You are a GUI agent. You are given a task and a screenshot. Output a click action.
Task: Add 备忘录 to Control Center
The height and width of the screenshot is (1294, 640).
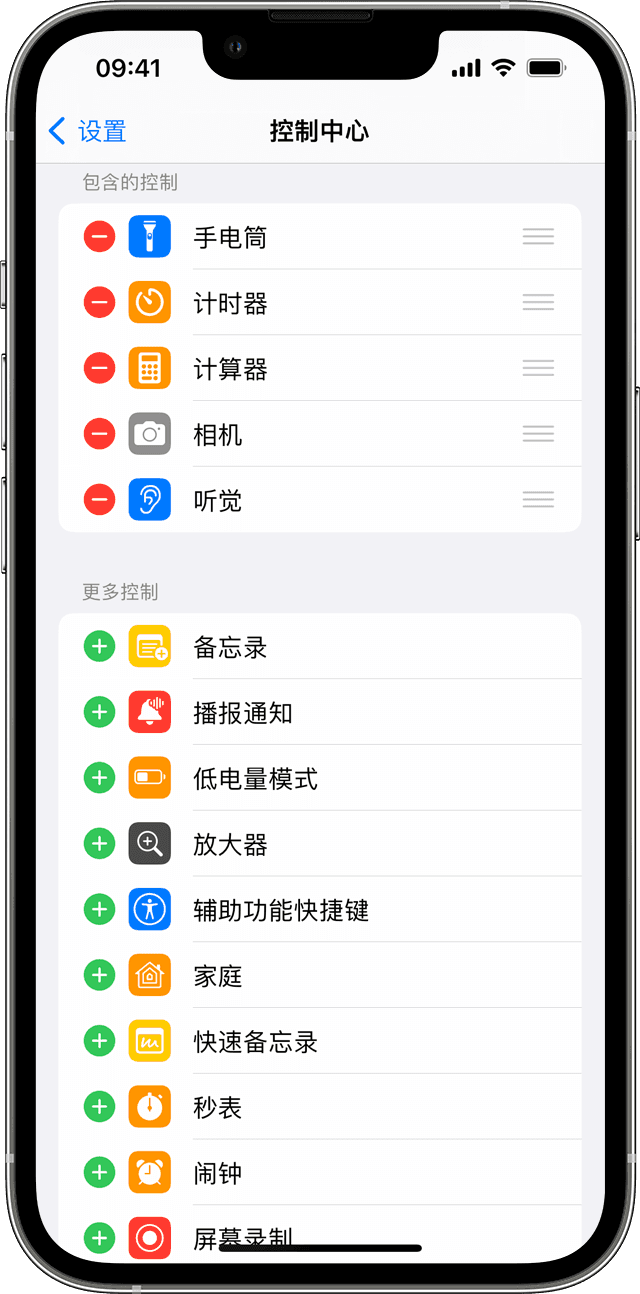pyautogui.click(x=99, y=647)
